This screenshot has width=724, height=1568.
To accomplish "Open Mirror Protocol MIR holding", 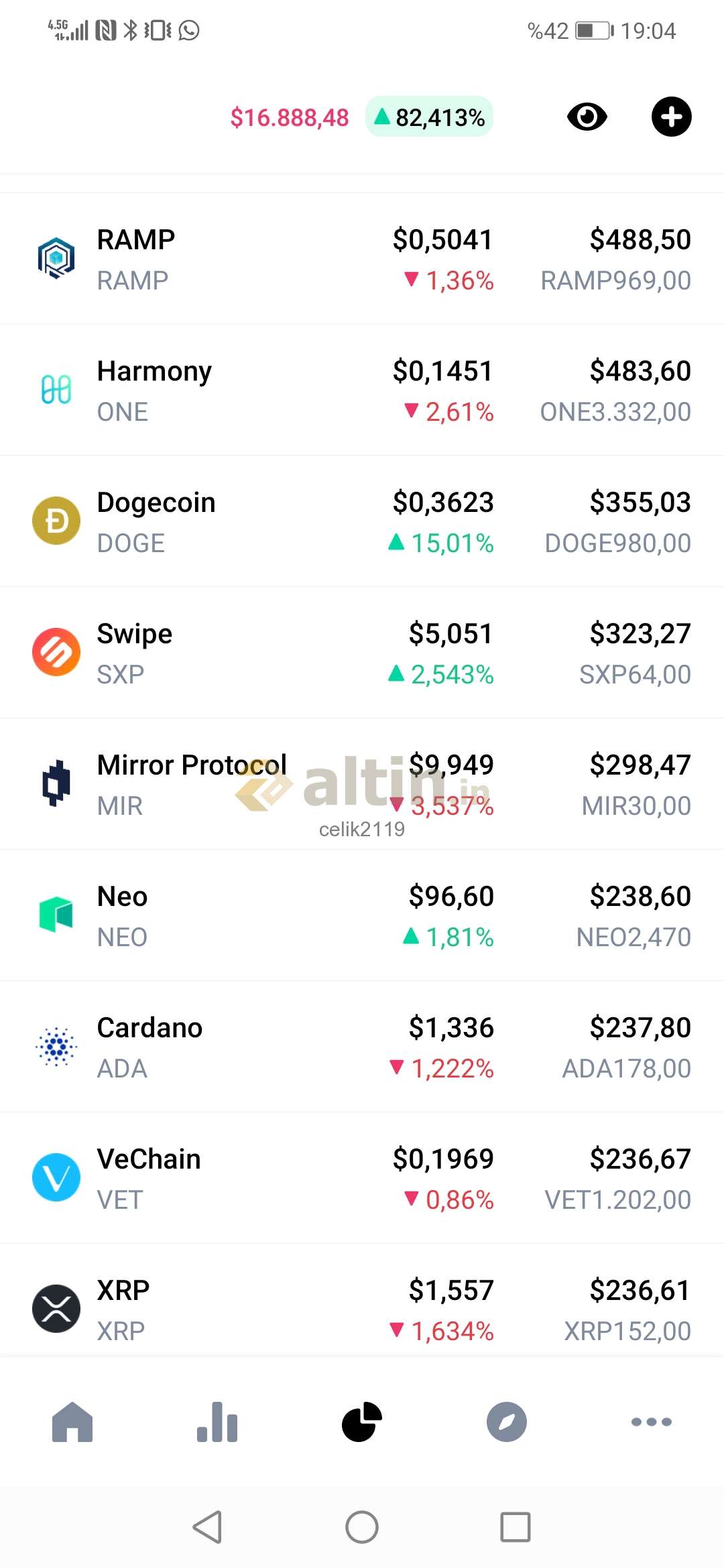I will 362,784.
